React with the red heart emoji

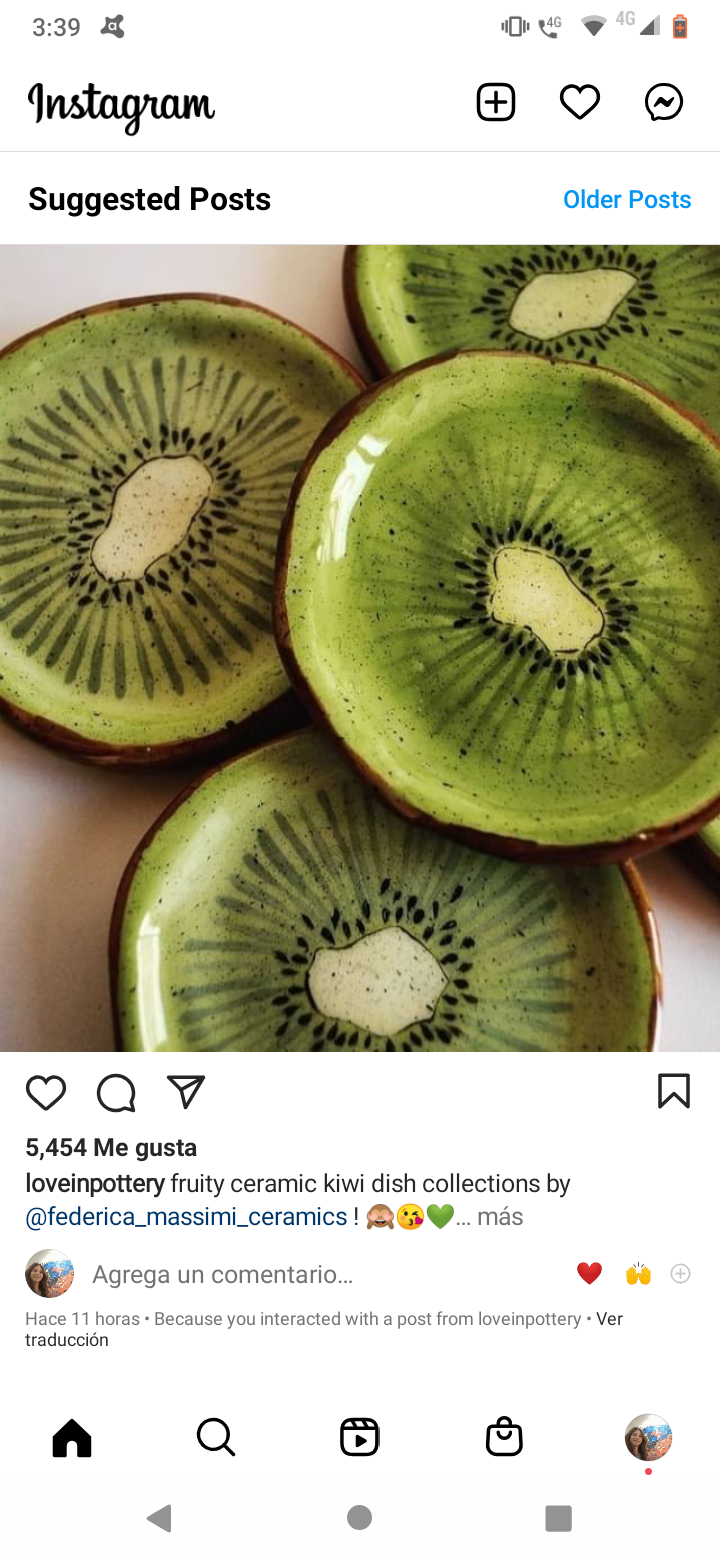tap(590, 1274)
